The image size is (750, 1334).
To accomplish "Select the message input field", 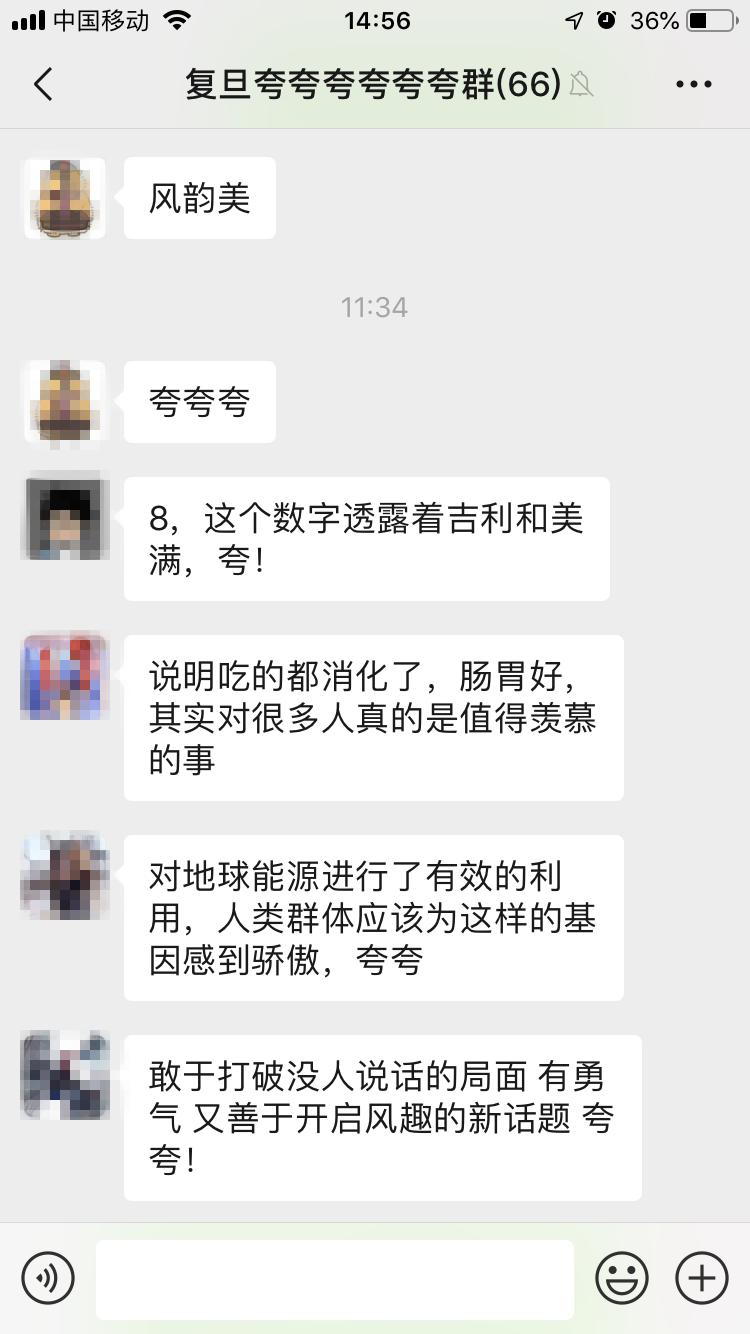I will point(335,1278).
